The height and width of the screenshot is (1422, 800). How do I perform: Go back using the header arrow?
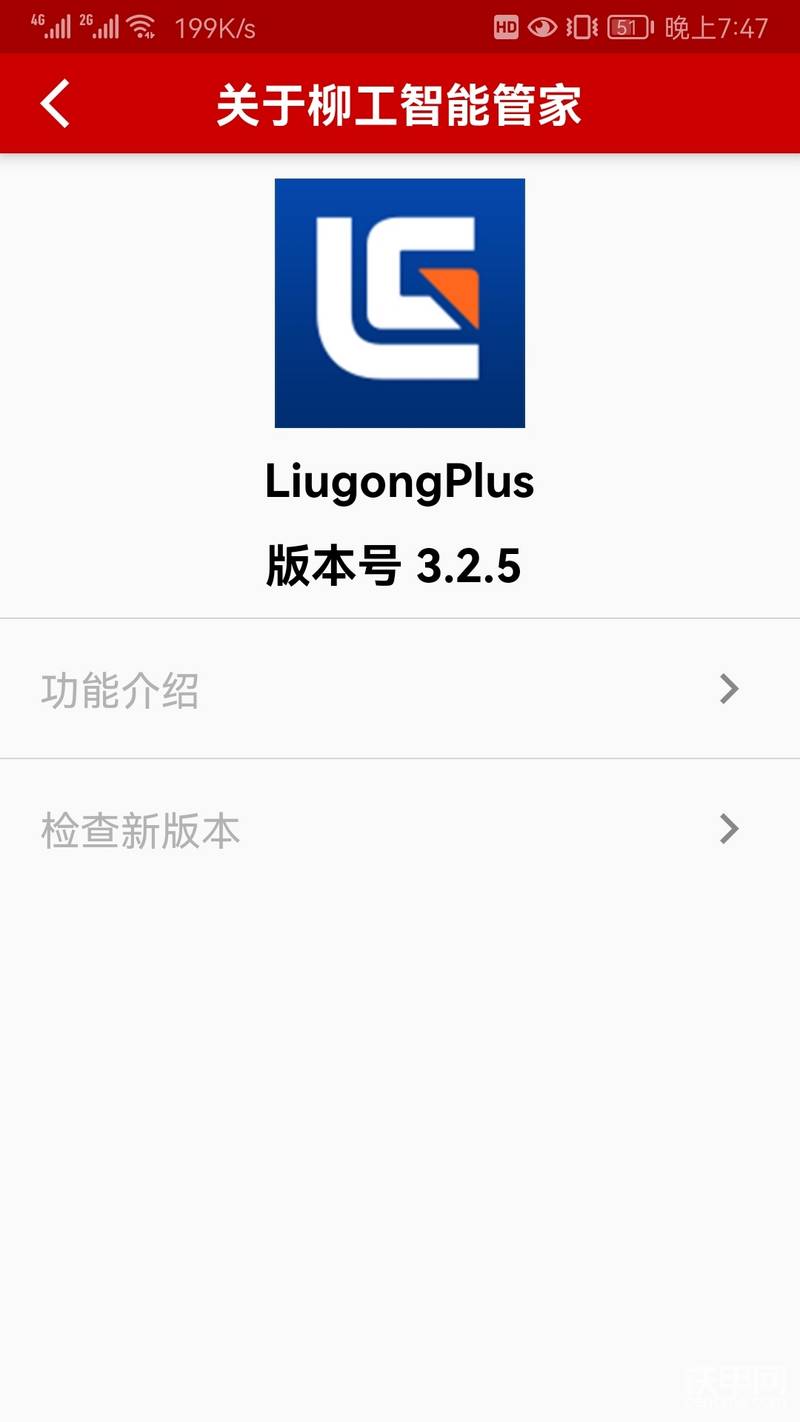(56, 104)
